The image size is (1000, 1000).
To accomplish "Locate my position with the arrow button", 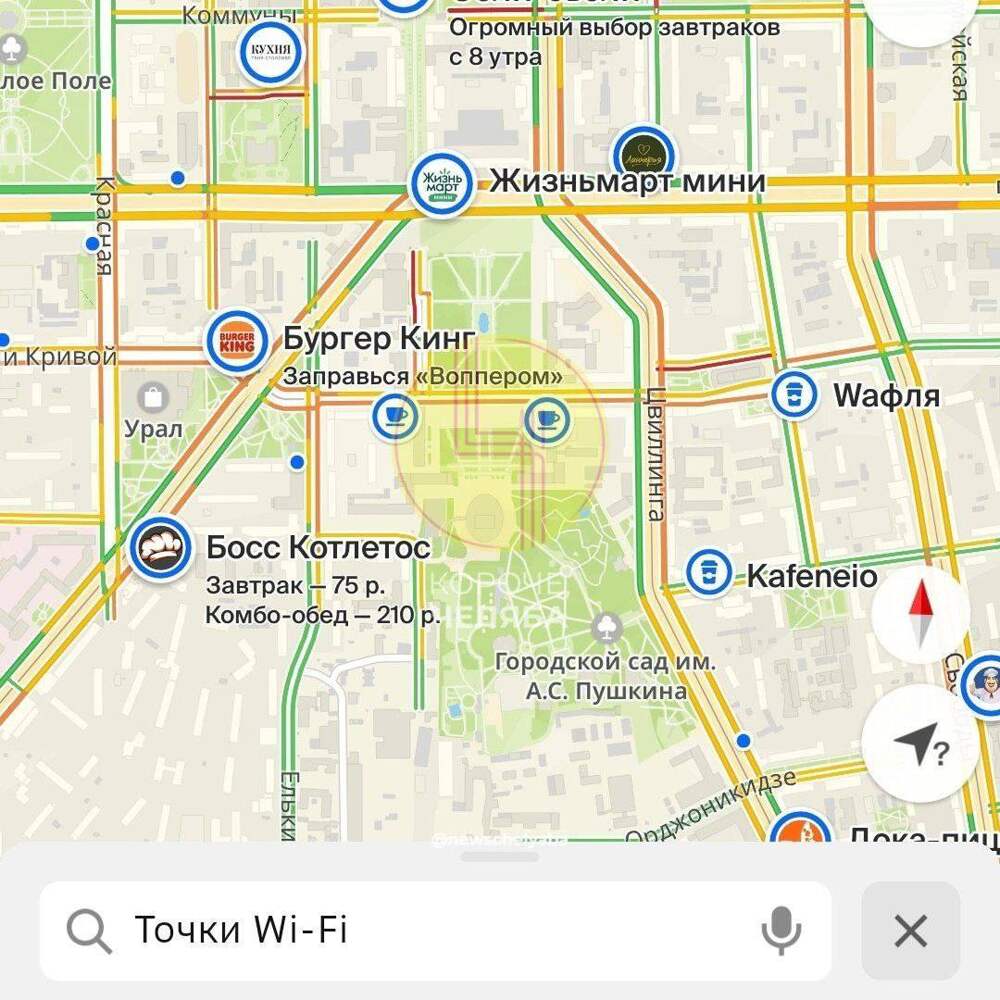I will coord(920,743).
